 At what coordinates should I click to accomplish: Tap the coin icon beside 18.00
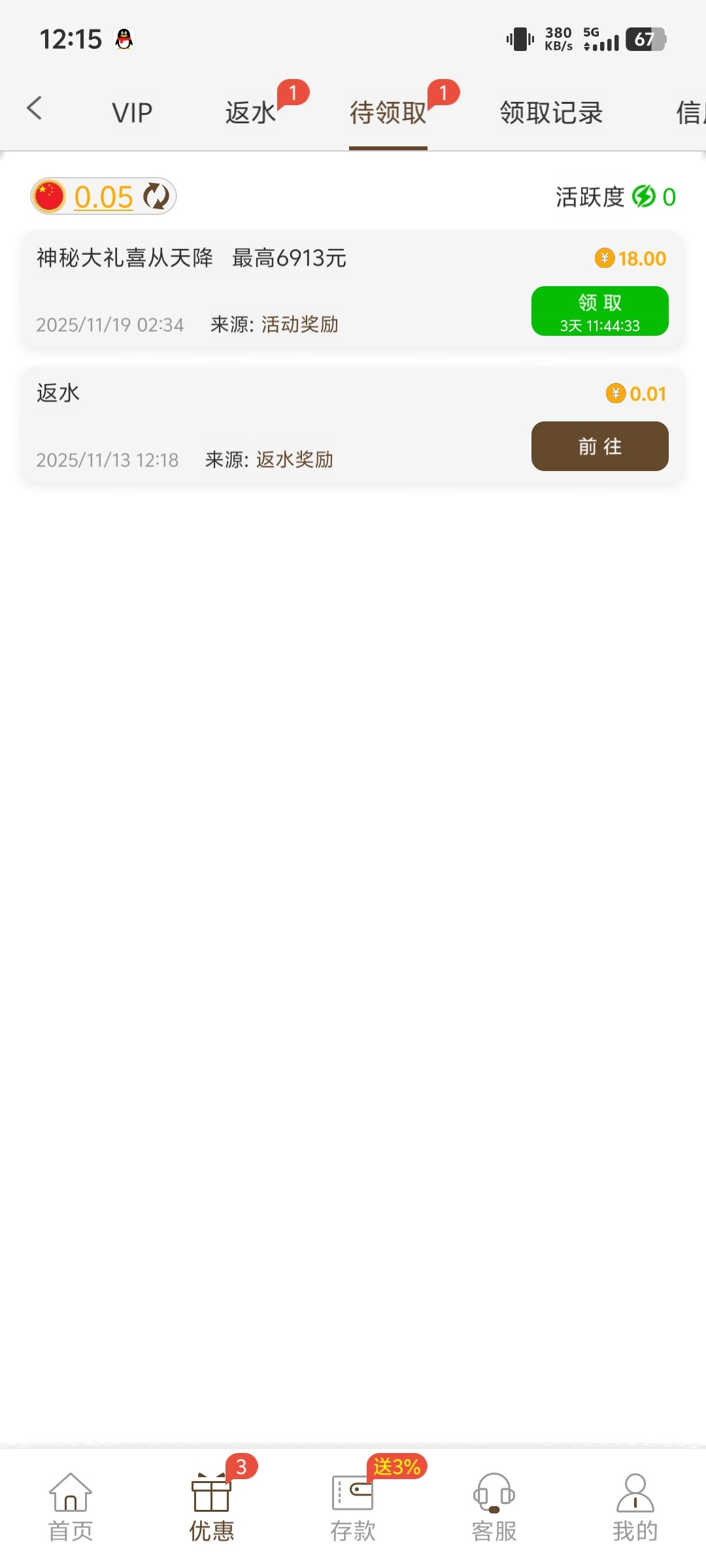(606, 258)
